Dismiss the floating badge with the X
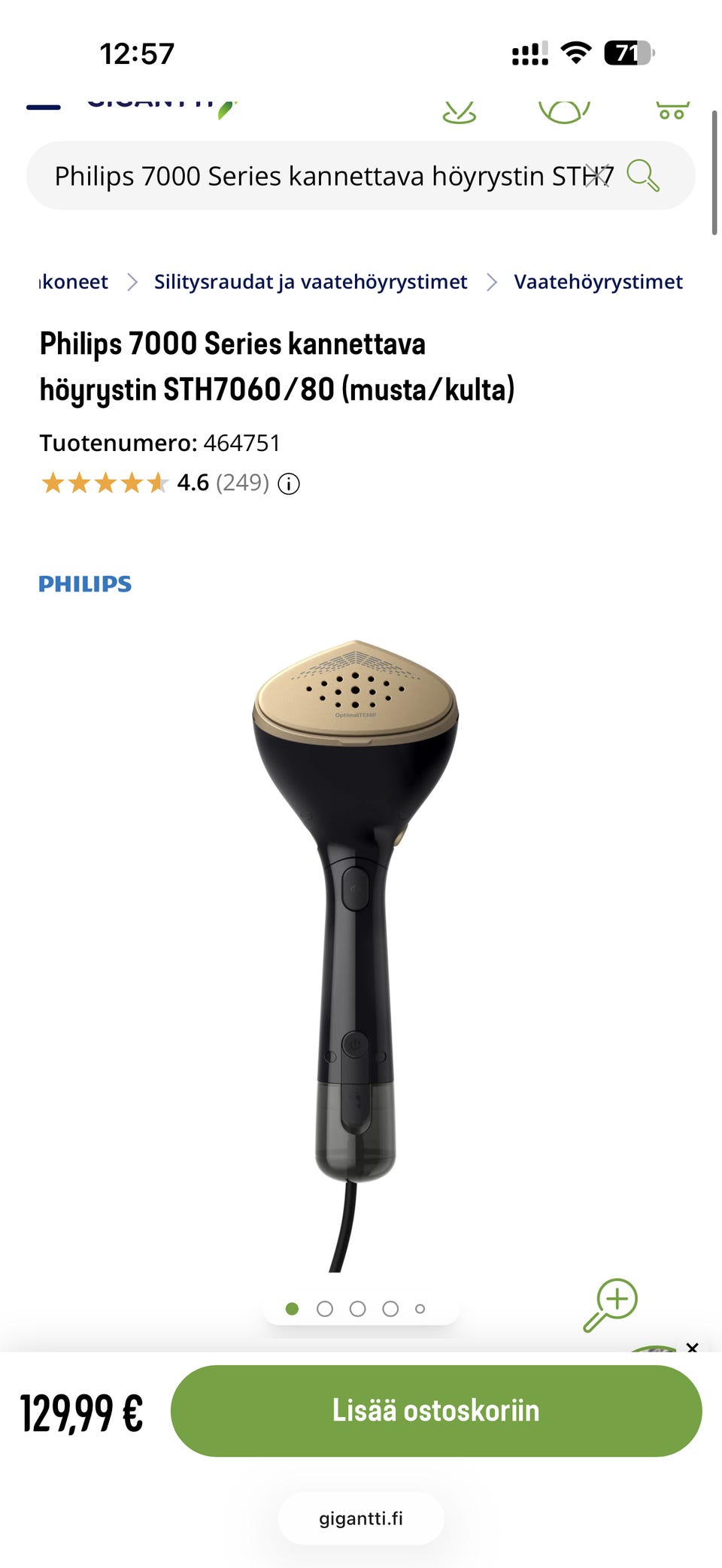The height and width of the screenshot is (1568, 722). (x=692, y=1348)
